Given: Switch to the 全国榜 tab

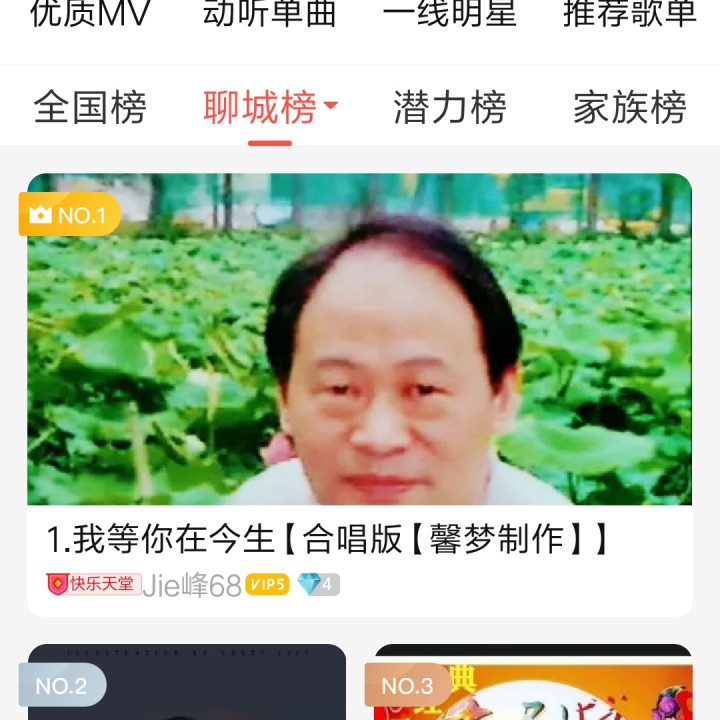Looking at the screenshot, I should (x=90, y=107).
